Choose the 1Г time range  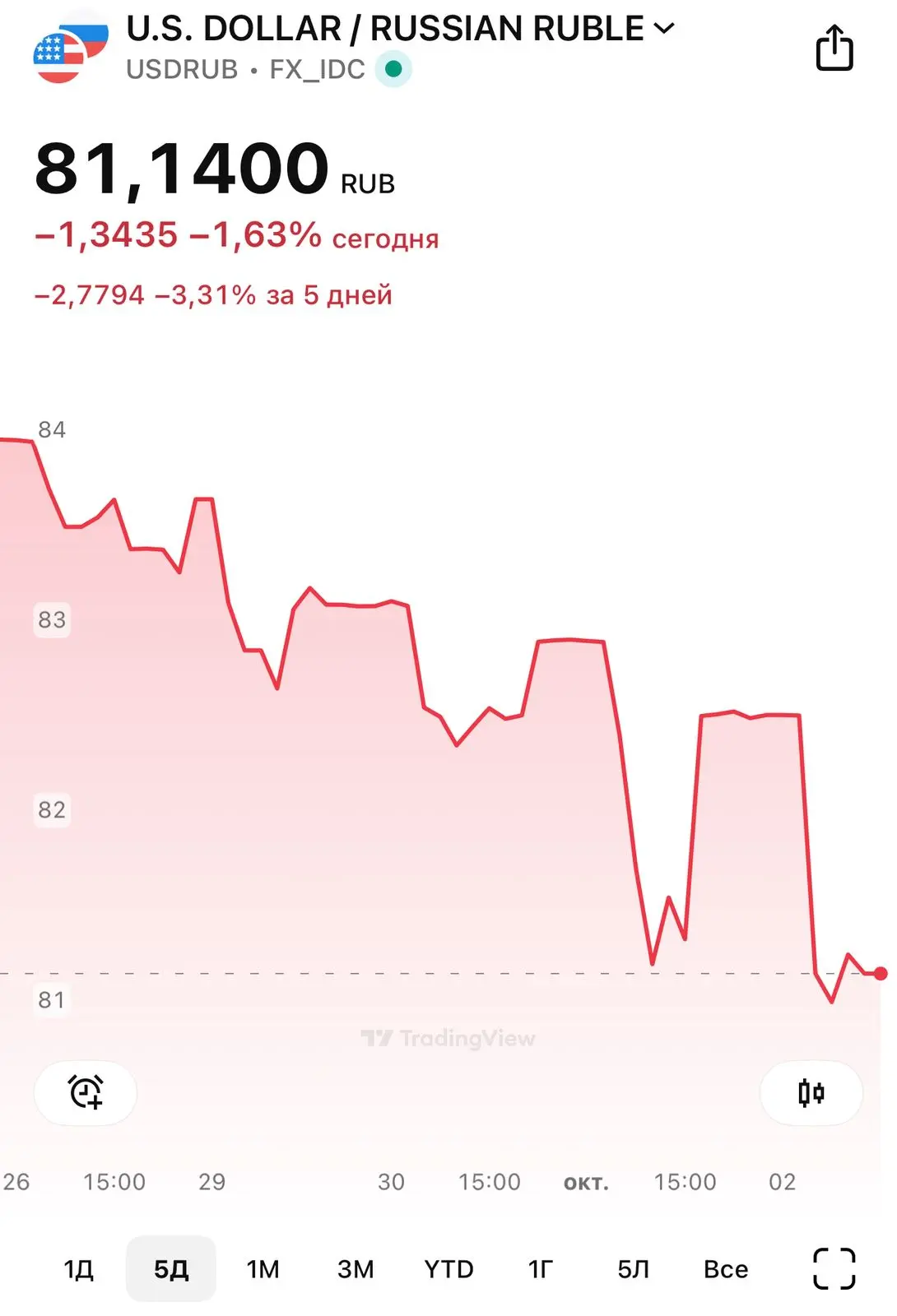tap(541, 1269)
